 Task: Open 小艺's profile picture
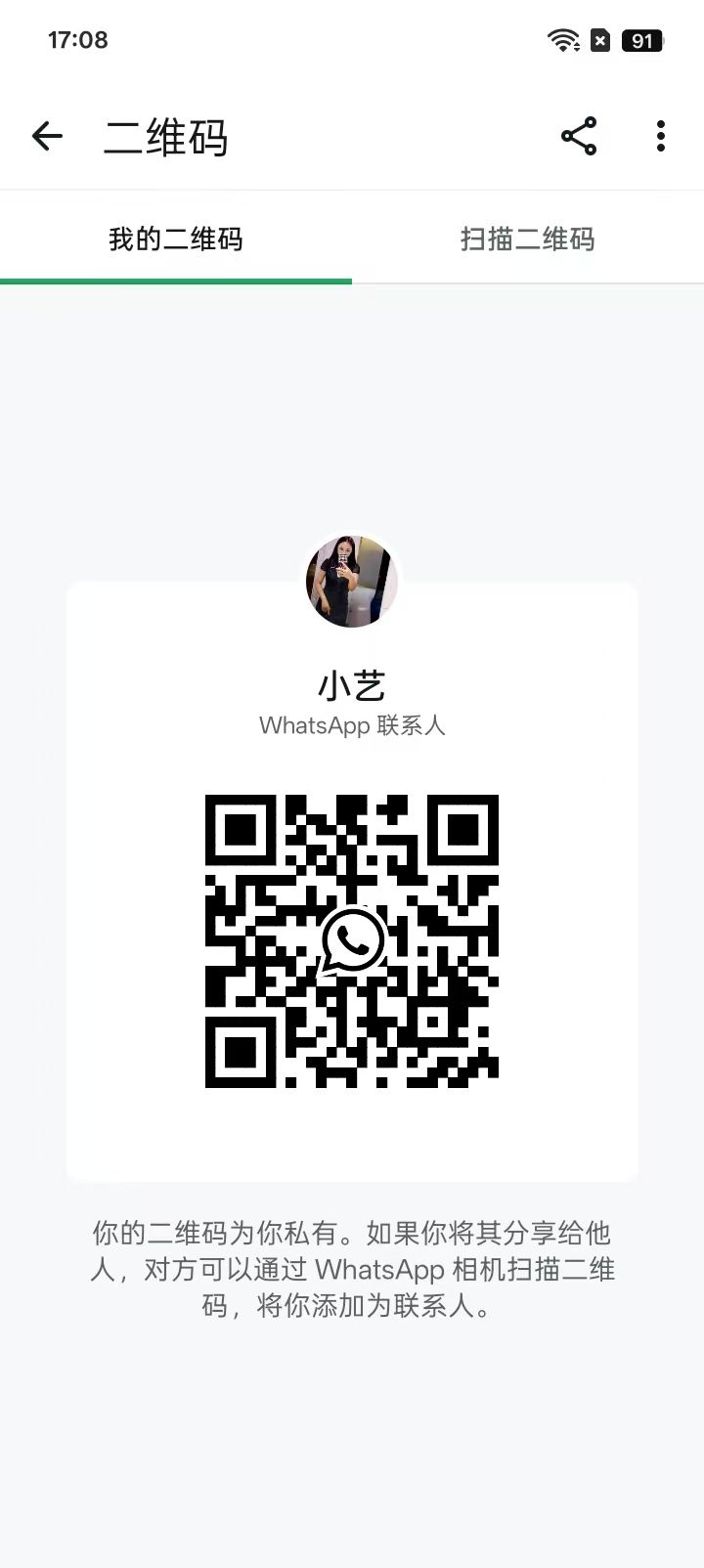[x=351, y=583]
